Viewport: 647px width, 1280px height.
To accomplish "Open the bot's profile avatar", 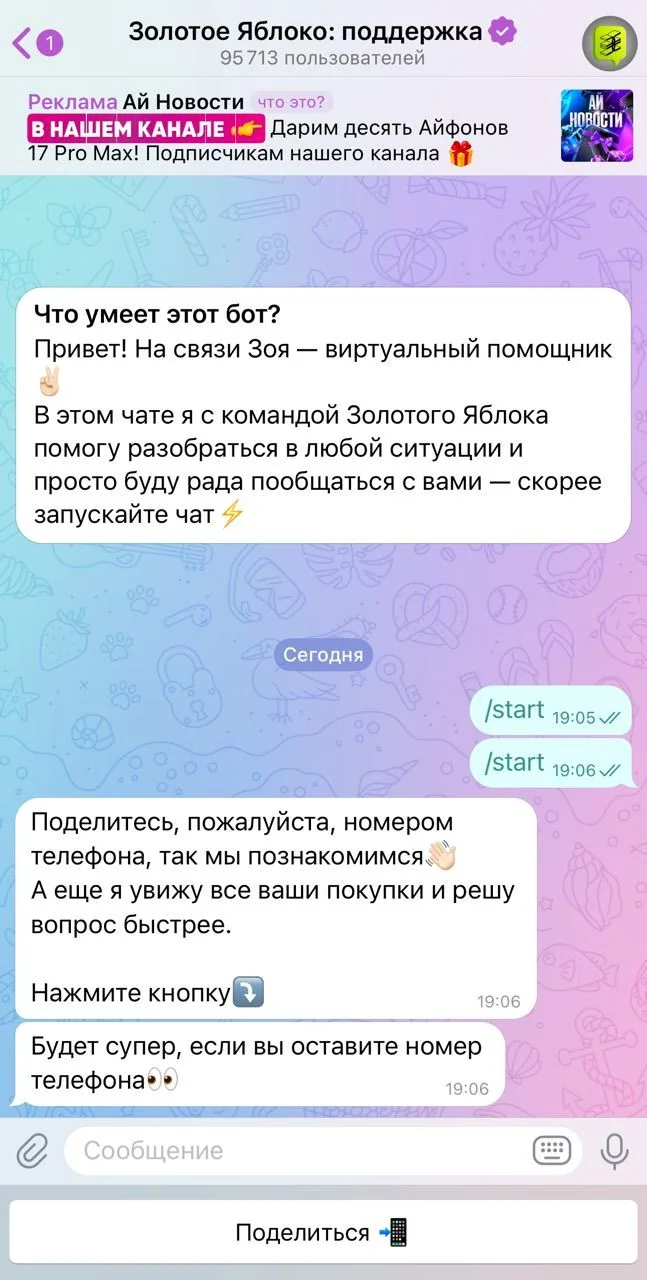I will [609, 43].
